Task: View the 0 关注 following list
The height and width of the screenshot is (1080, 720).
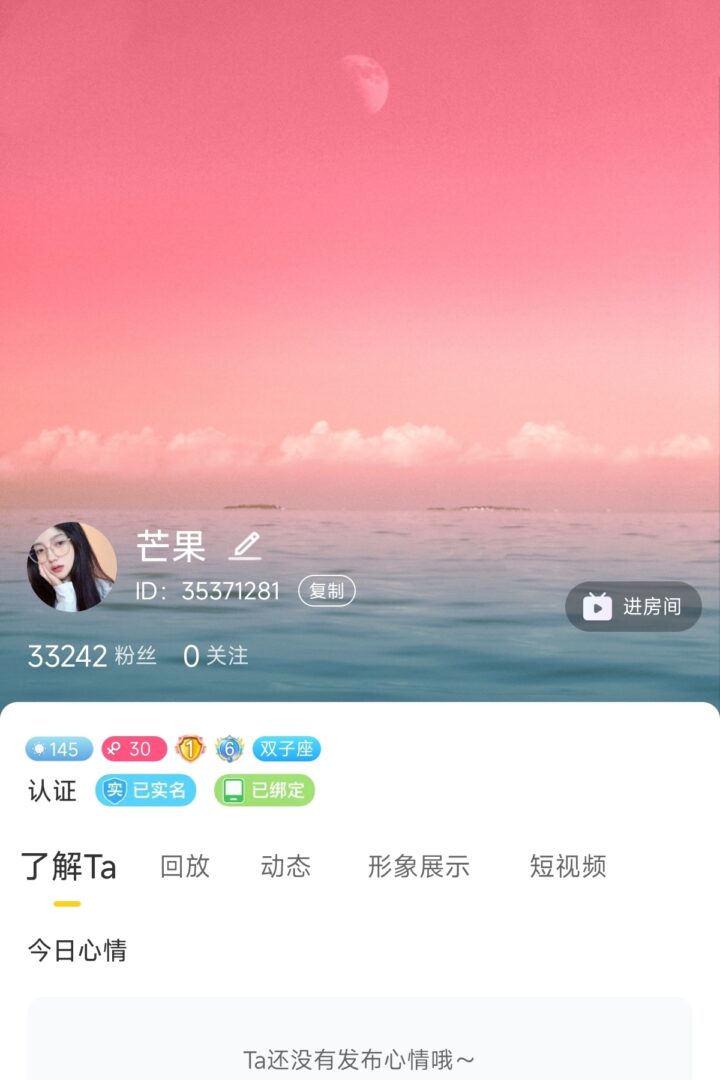Action: coord(215,656)
